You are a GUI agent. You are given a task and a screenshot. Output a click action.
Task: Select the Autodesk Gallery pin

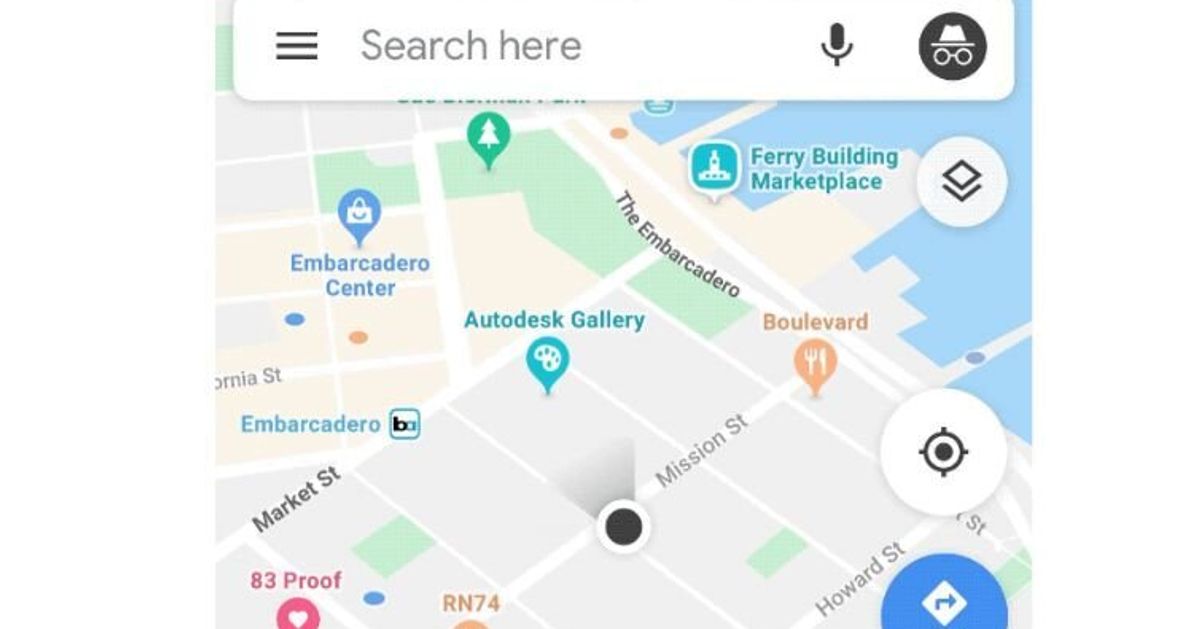pyautogui.click(x=547, y=361)
